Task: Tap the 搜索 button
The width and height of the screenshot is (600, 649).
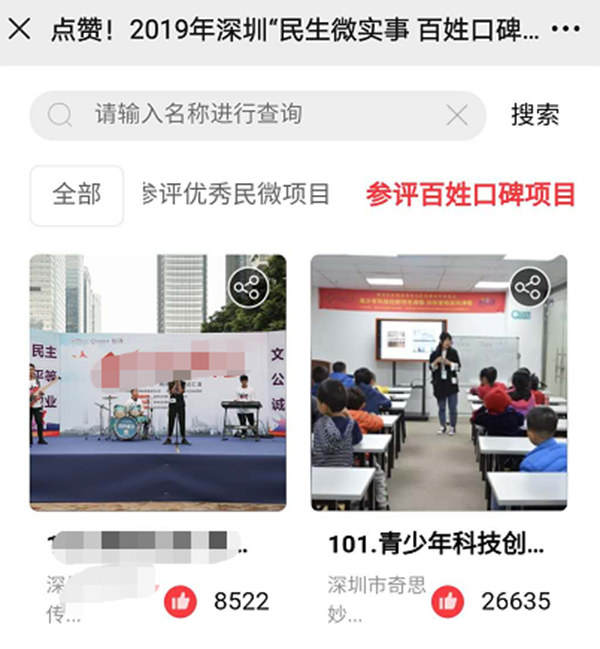Action: coord(535,115)
